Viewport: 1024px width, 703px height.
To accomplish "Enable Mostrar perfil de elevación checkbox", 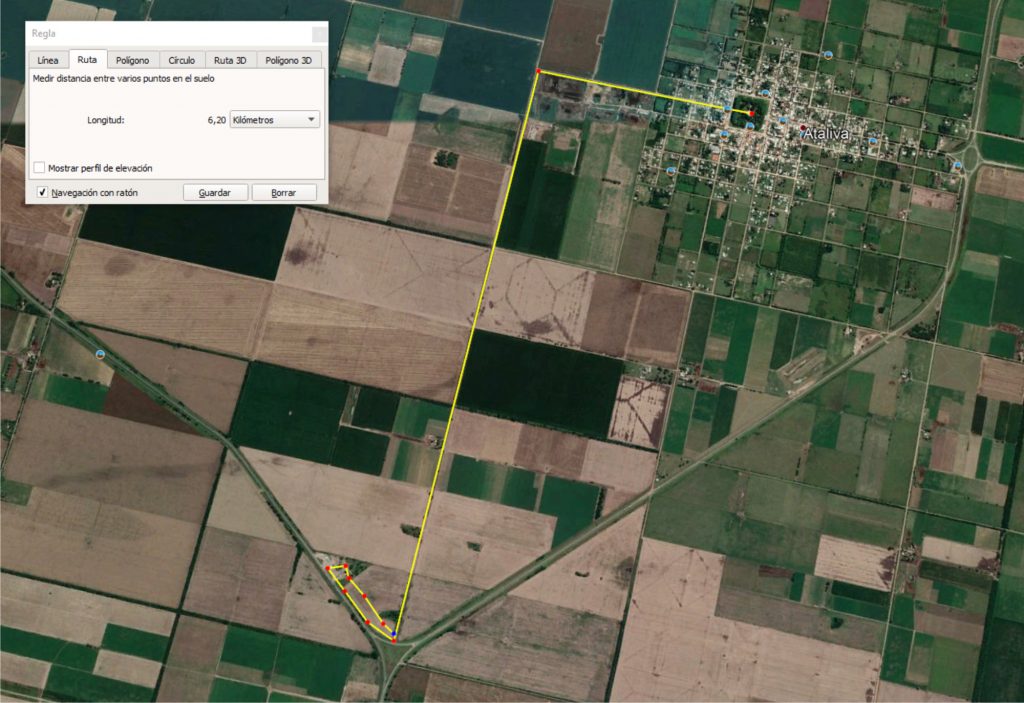I will point(40,168).
